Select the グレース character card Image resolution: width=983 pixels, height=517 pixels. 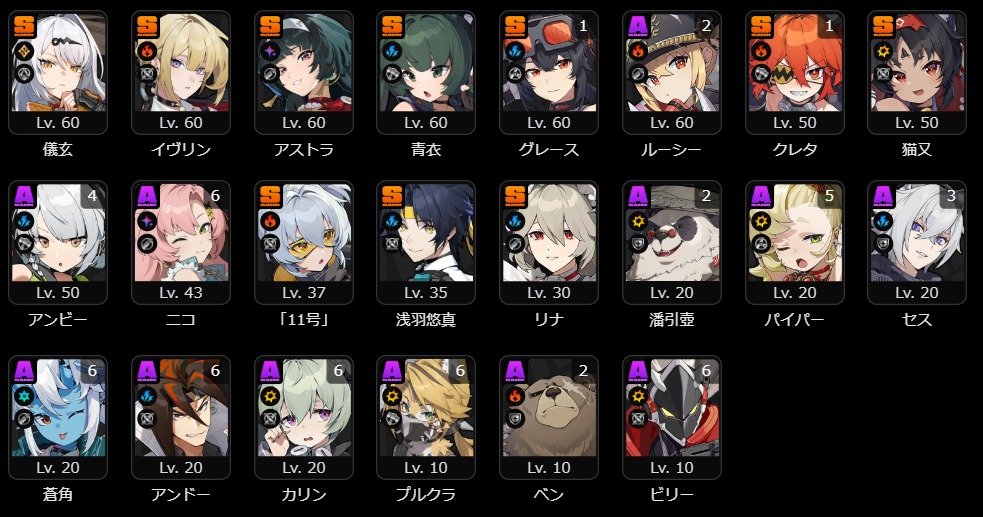pyautogui.click(x=548, y=72)
